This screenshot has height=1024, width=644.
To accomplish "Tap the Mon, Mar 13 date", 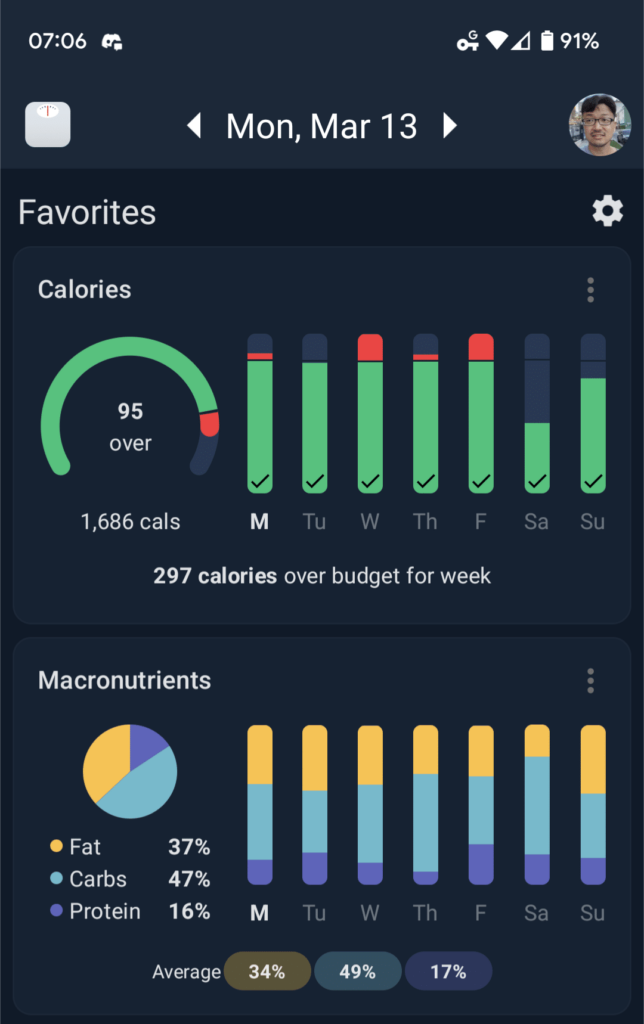I will (321, 126).
